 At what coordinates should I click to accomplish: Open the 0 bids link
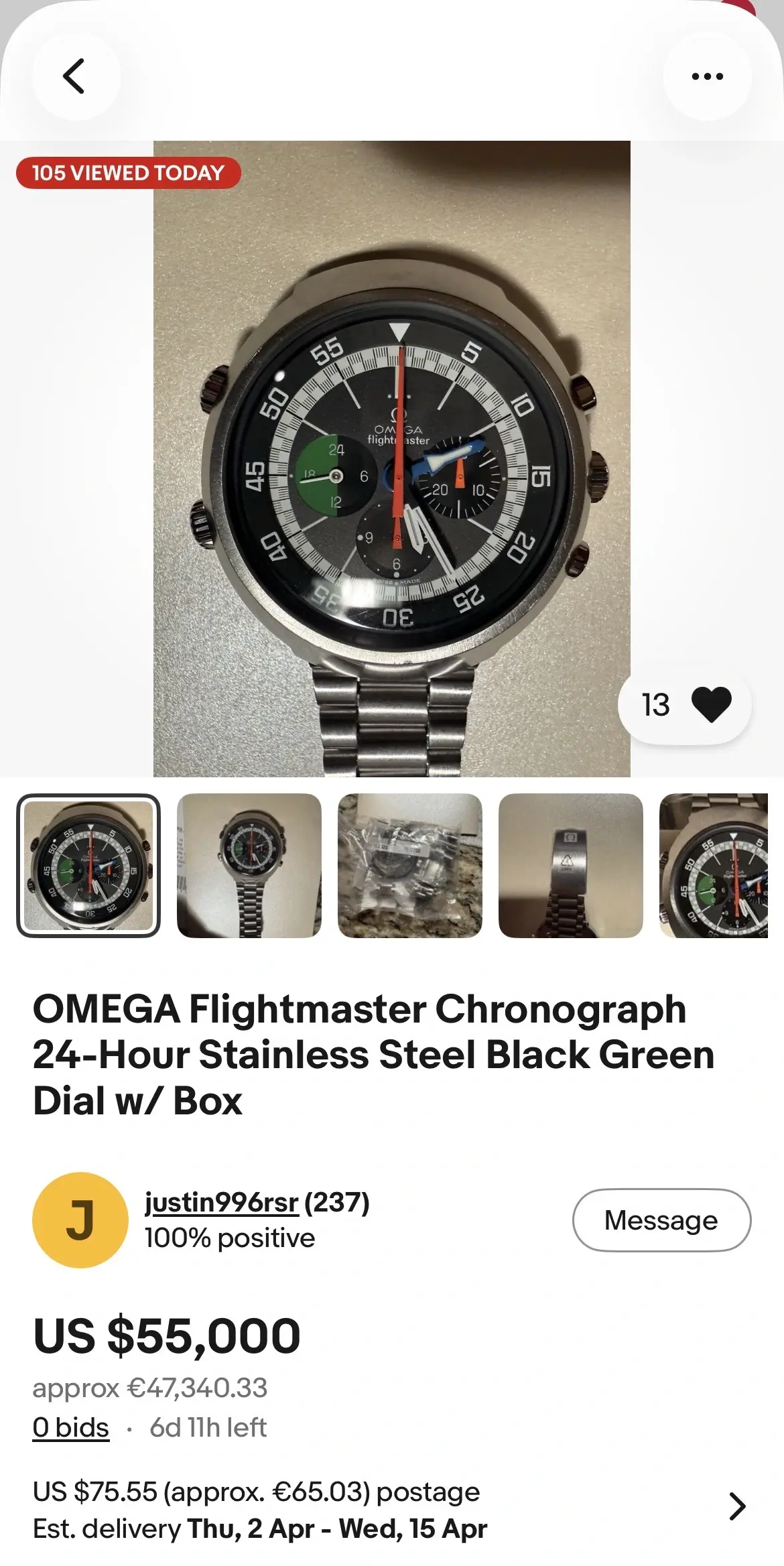coord(71,1427)
